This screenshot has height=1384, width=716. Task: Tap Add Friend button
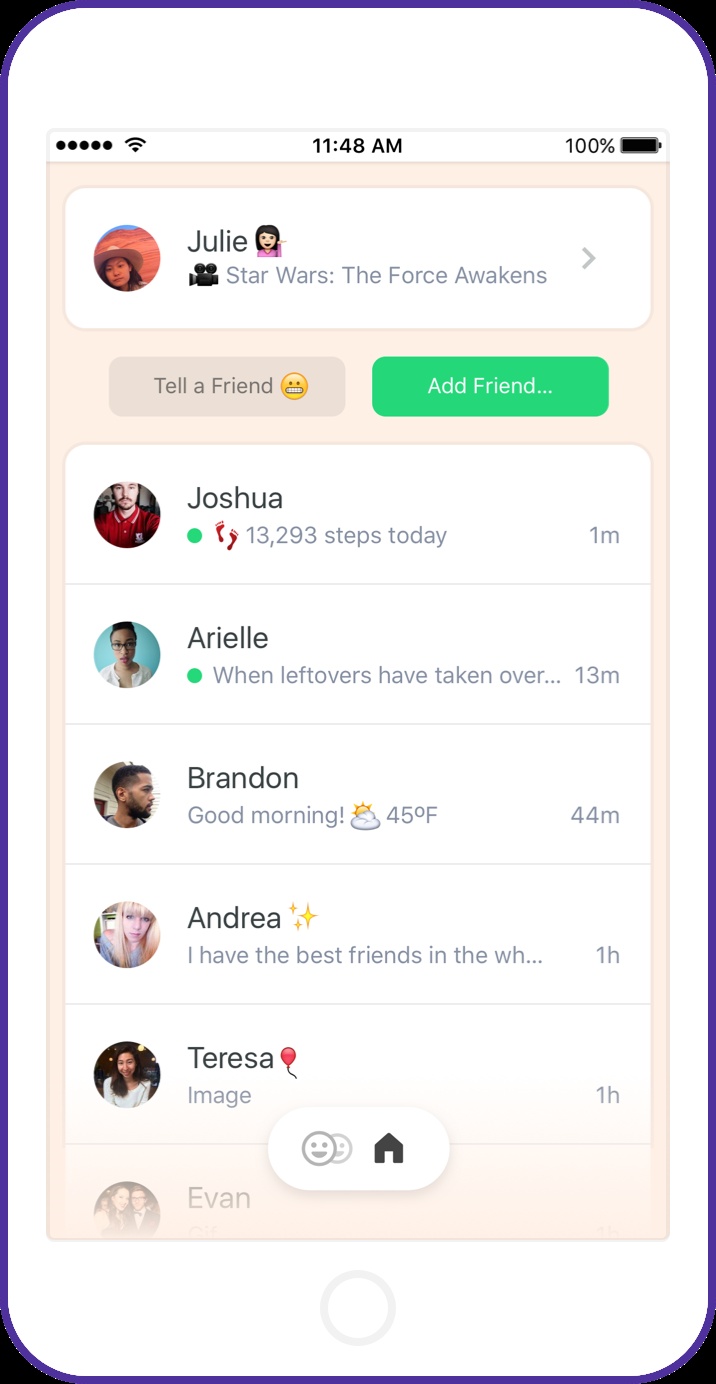pyautogui.click(x=490, y=386)
